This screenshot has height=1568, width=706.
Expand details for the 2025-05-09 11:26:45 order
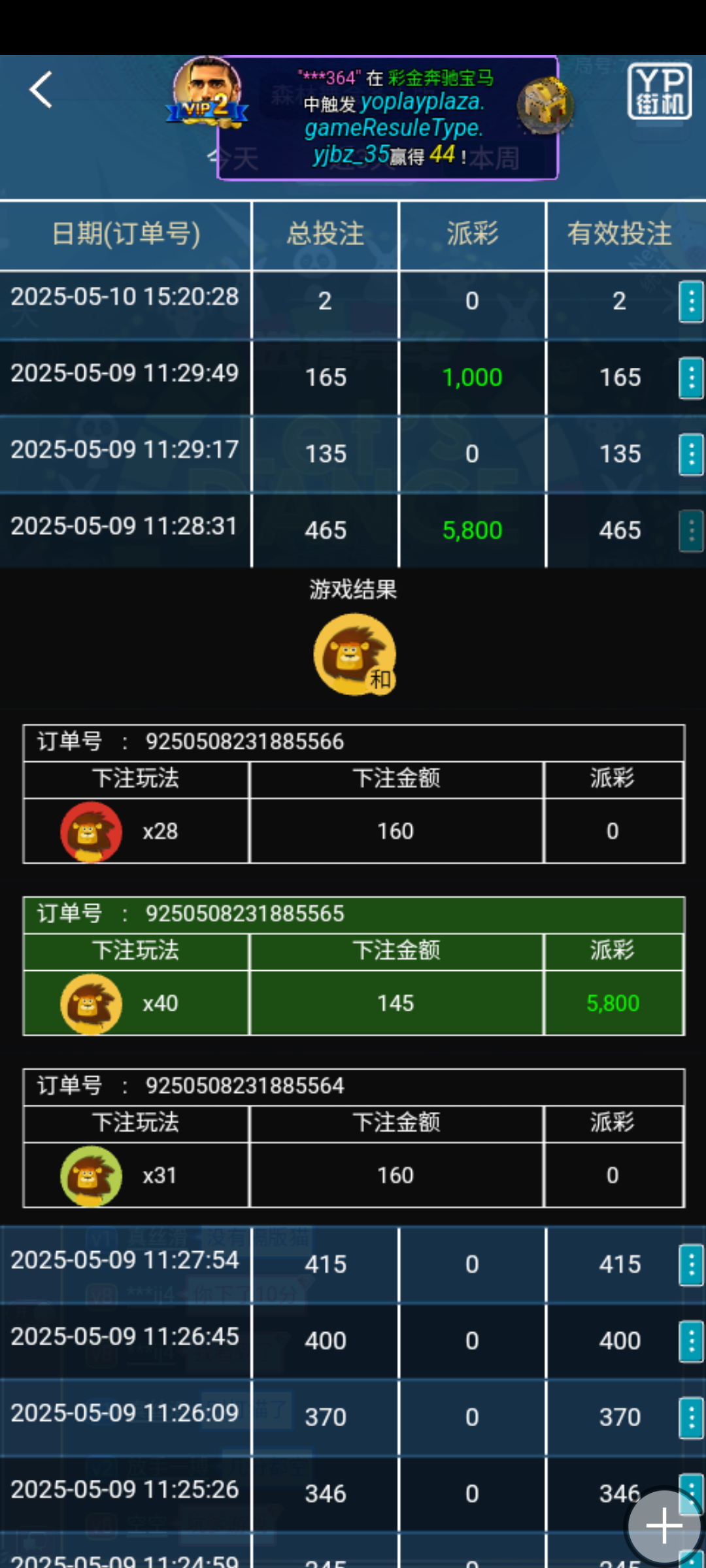point(690,1341)
